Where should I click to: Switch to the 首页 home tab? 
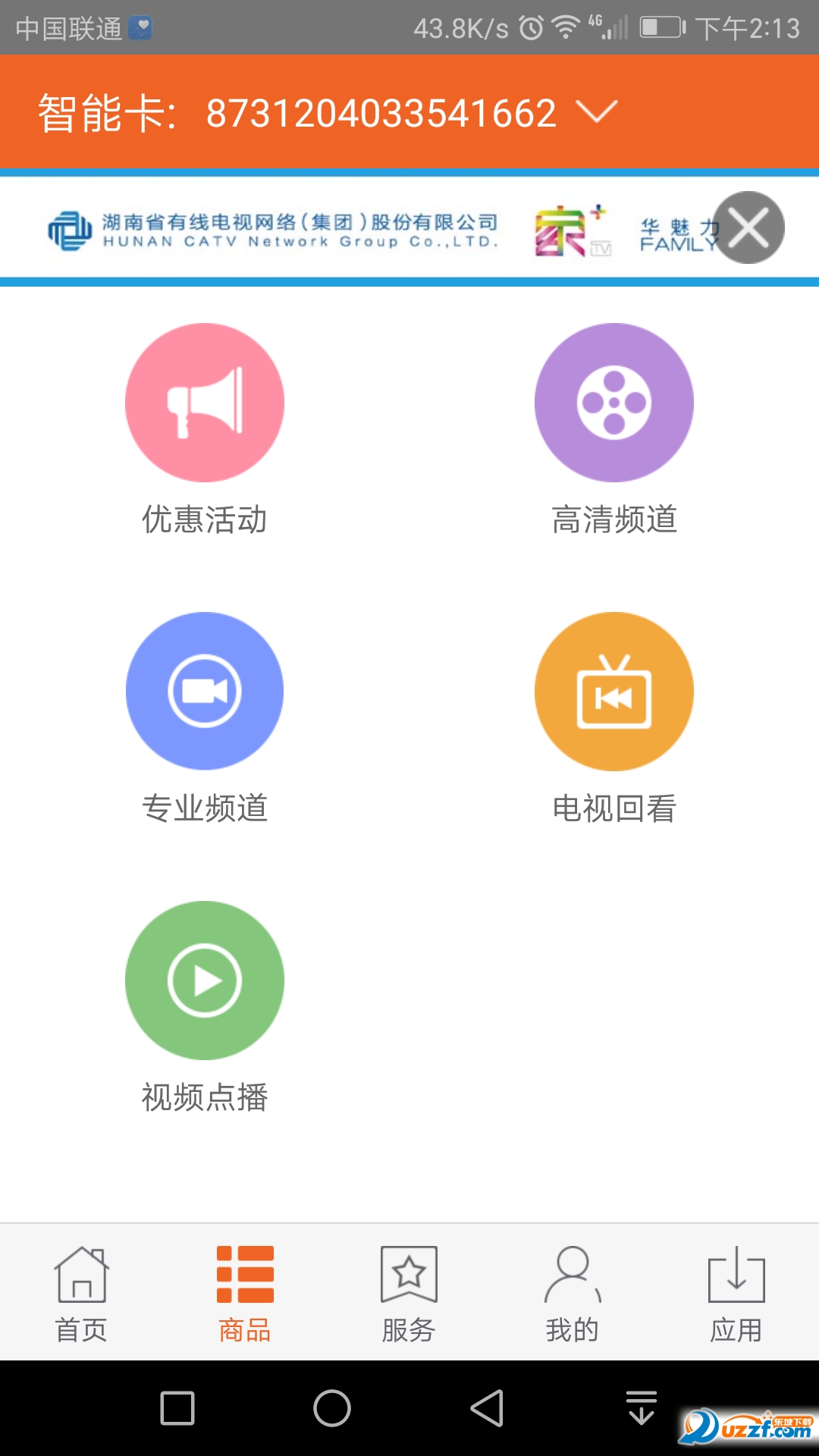click(81, 1293)
